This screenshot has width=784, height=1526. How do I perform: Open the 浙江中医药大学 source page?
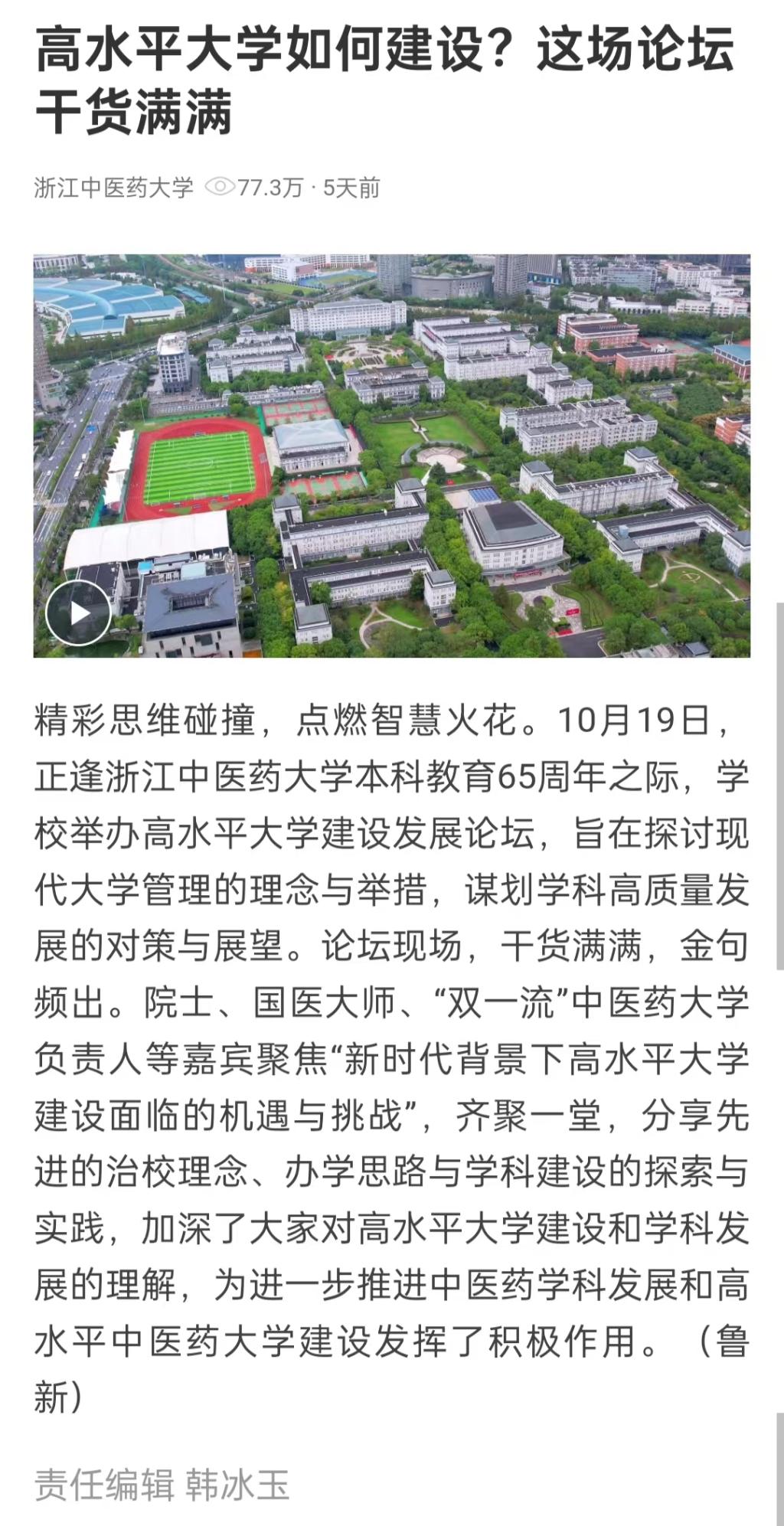coord(113,188)
